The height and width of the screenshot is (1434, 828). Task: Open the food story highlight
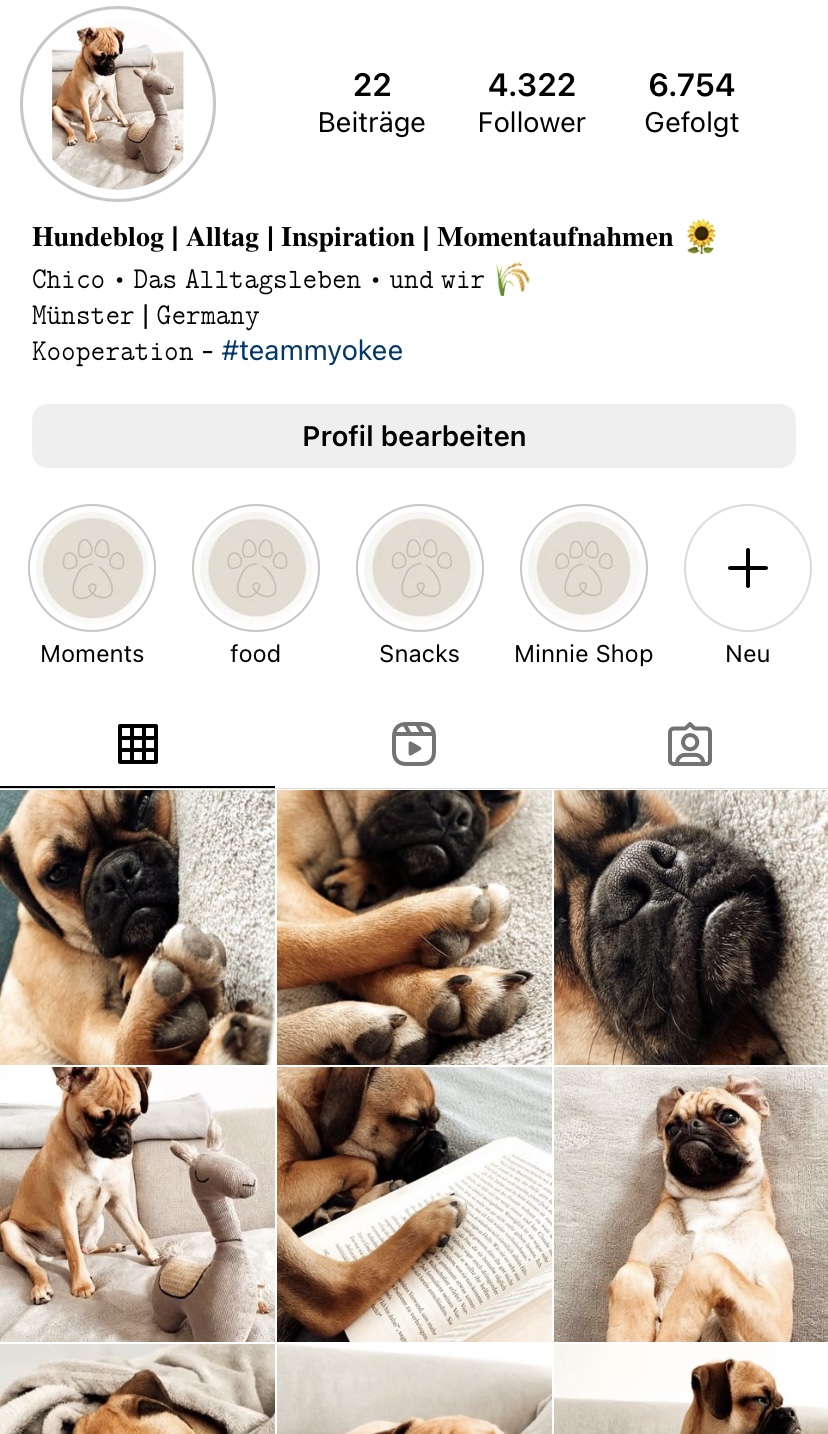256,568
